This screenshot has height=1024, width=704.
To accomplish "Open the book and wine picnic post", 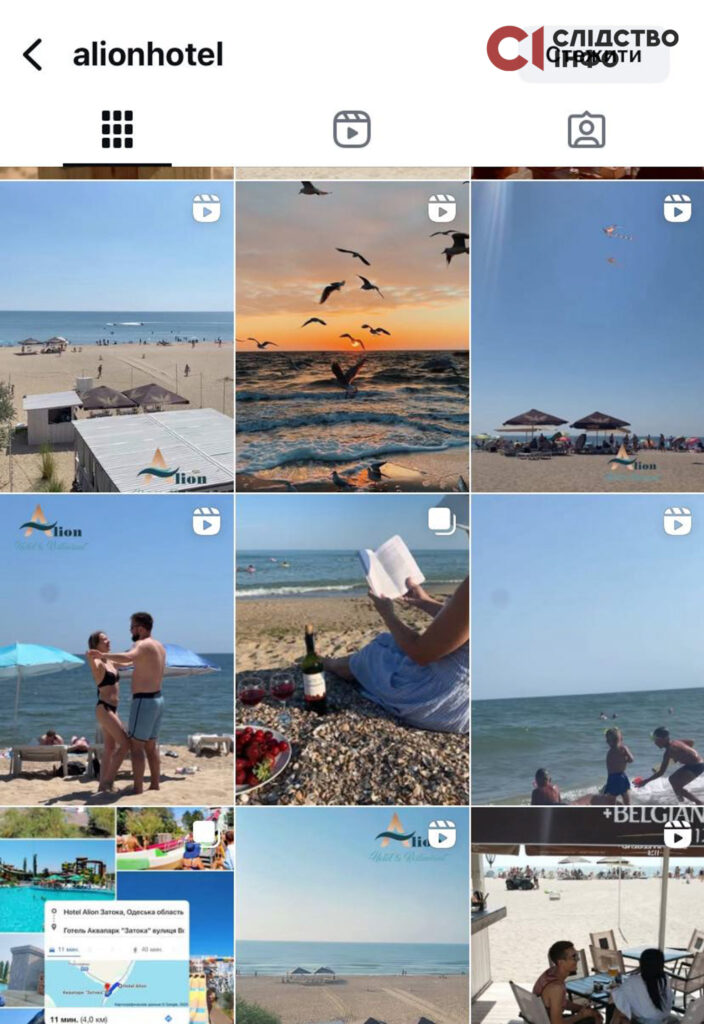I will [x=352, y=649].
